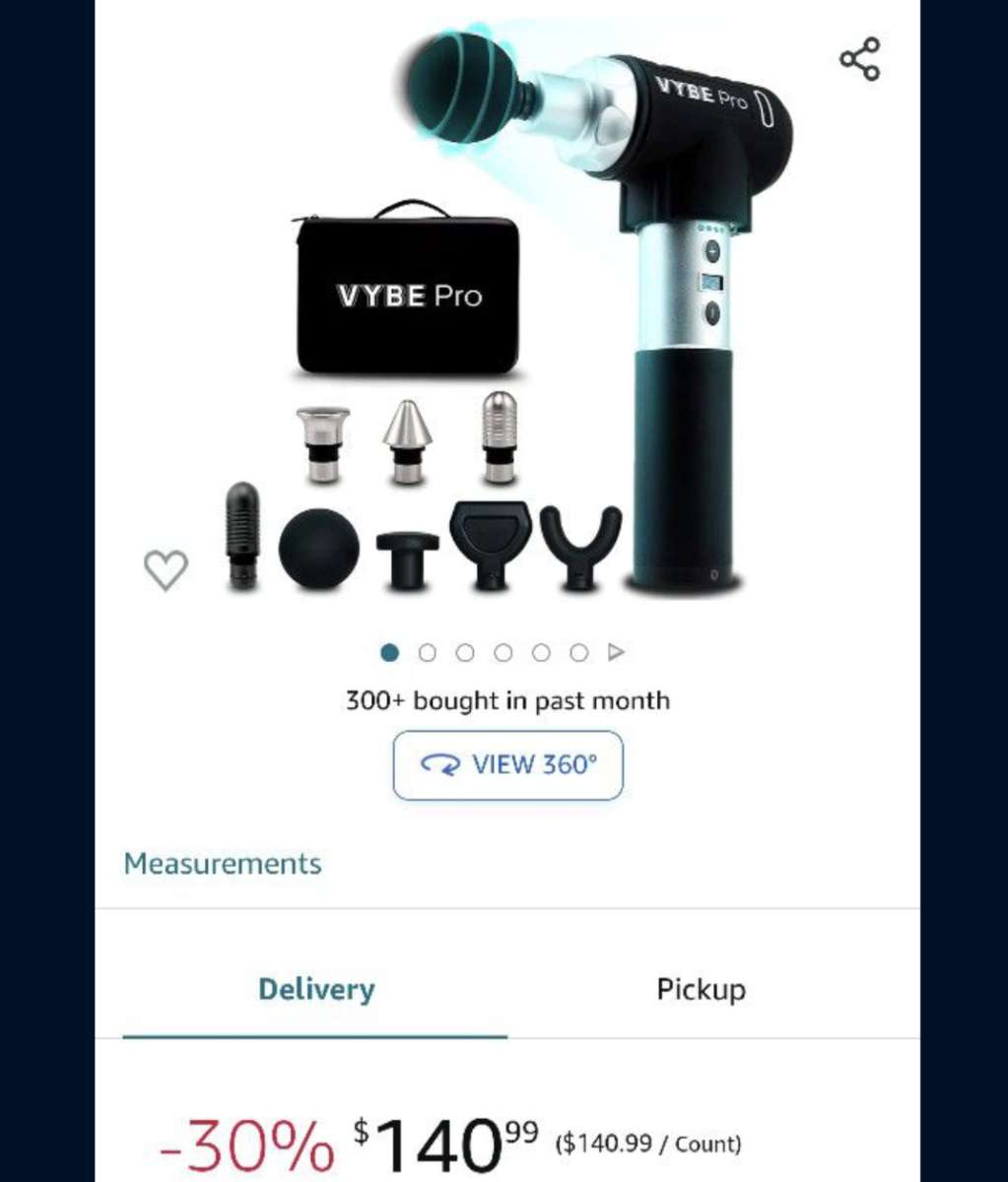Add item to wishlist via heart icon
This screenshot has width=1008, height=1182.
166,569
